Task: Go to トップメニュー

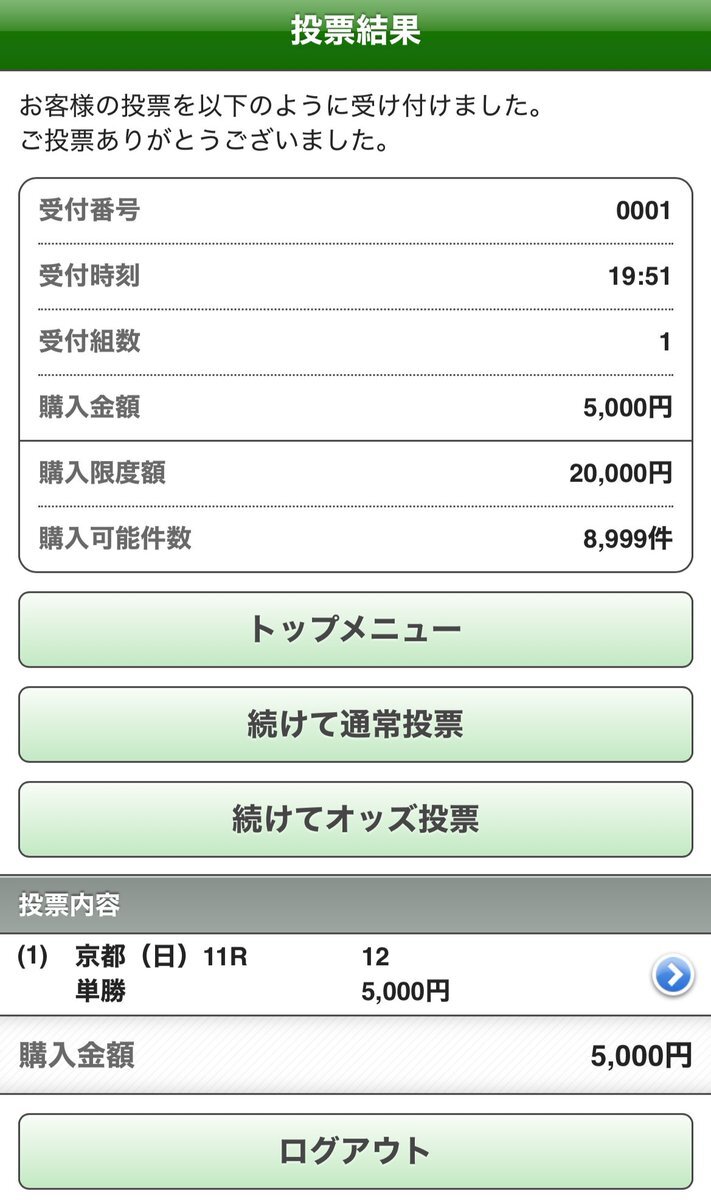Action: 355,630
